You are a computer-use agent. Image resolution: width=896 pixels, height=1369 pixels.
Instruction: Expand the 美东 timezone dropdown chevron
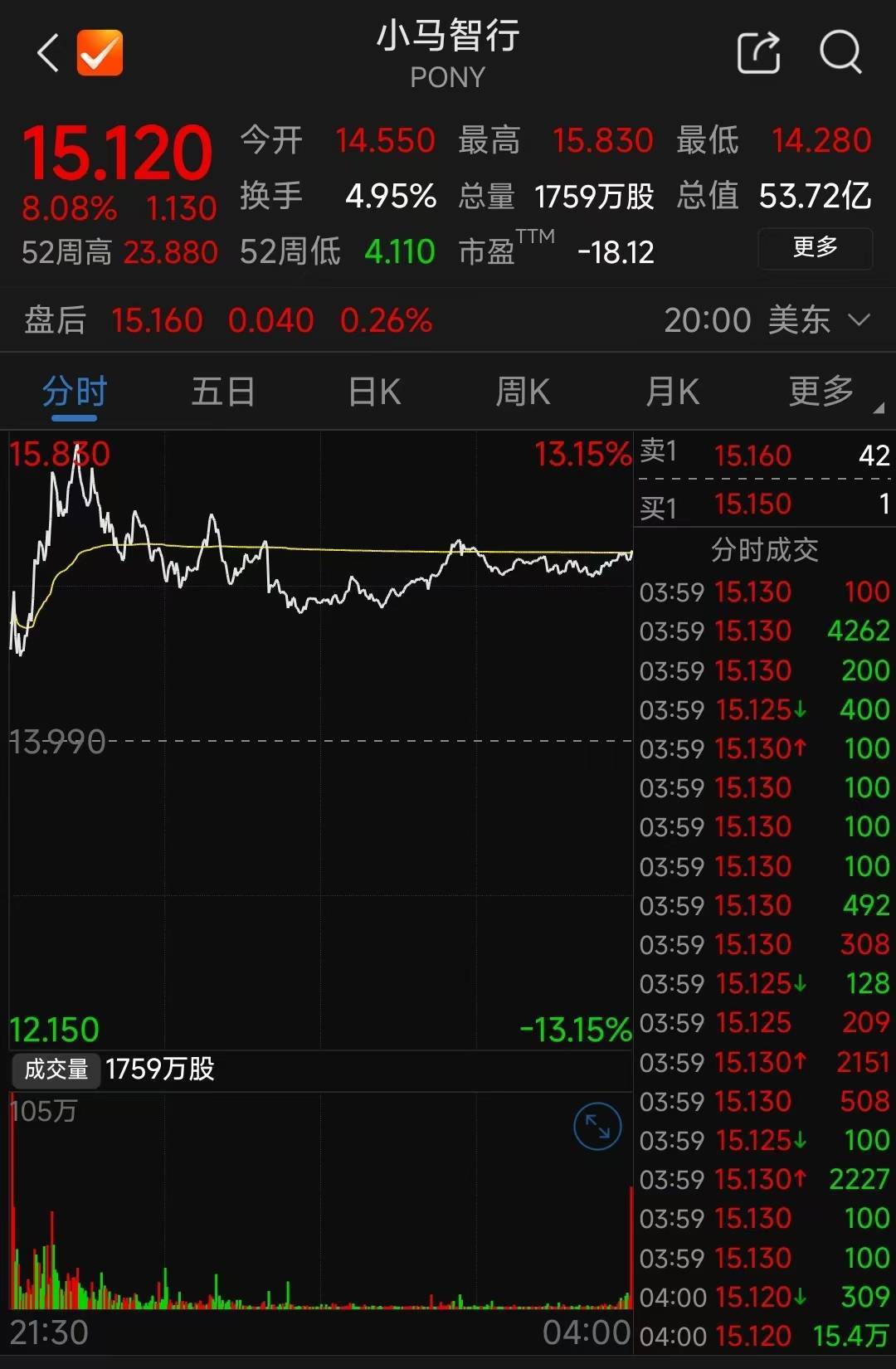click(x=859, y=320)
